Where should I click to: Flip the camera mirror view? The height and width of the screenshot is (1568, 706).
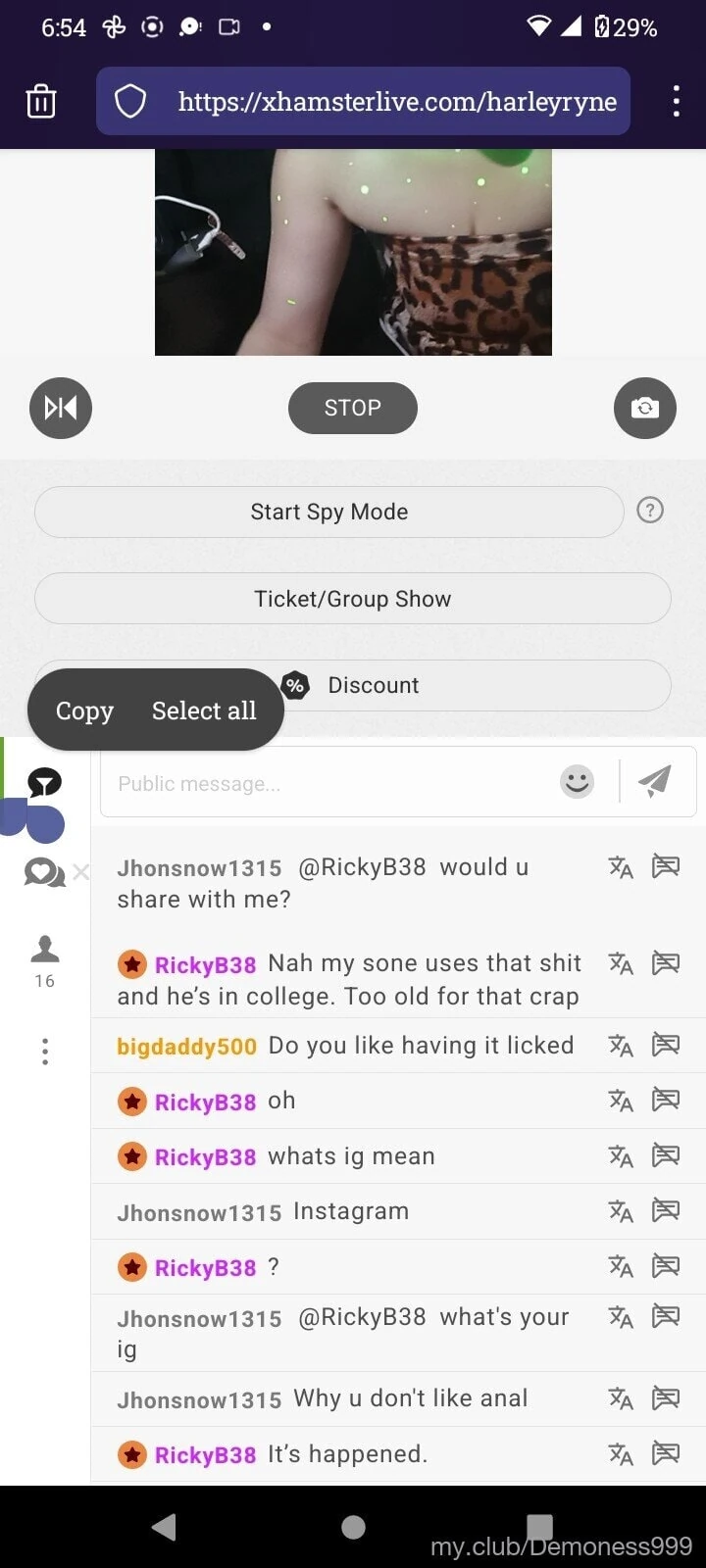[61, 408]
